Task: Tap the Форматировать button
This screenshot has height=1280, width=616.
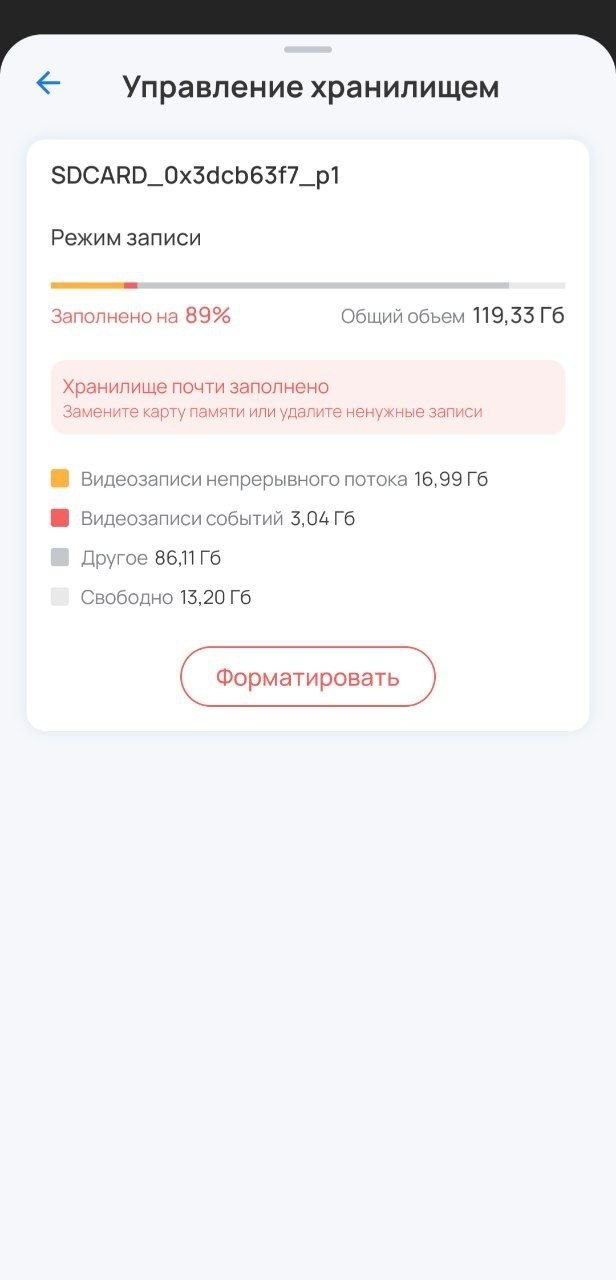Action: click(x=307, y=677)
